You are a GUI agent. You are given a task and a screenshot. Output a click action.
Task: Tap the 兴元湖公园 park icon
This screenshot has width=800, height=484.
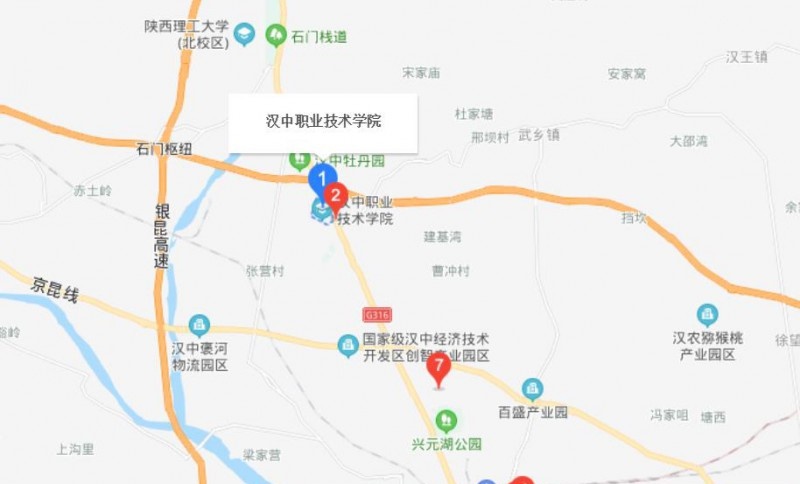tap(448, 418)
